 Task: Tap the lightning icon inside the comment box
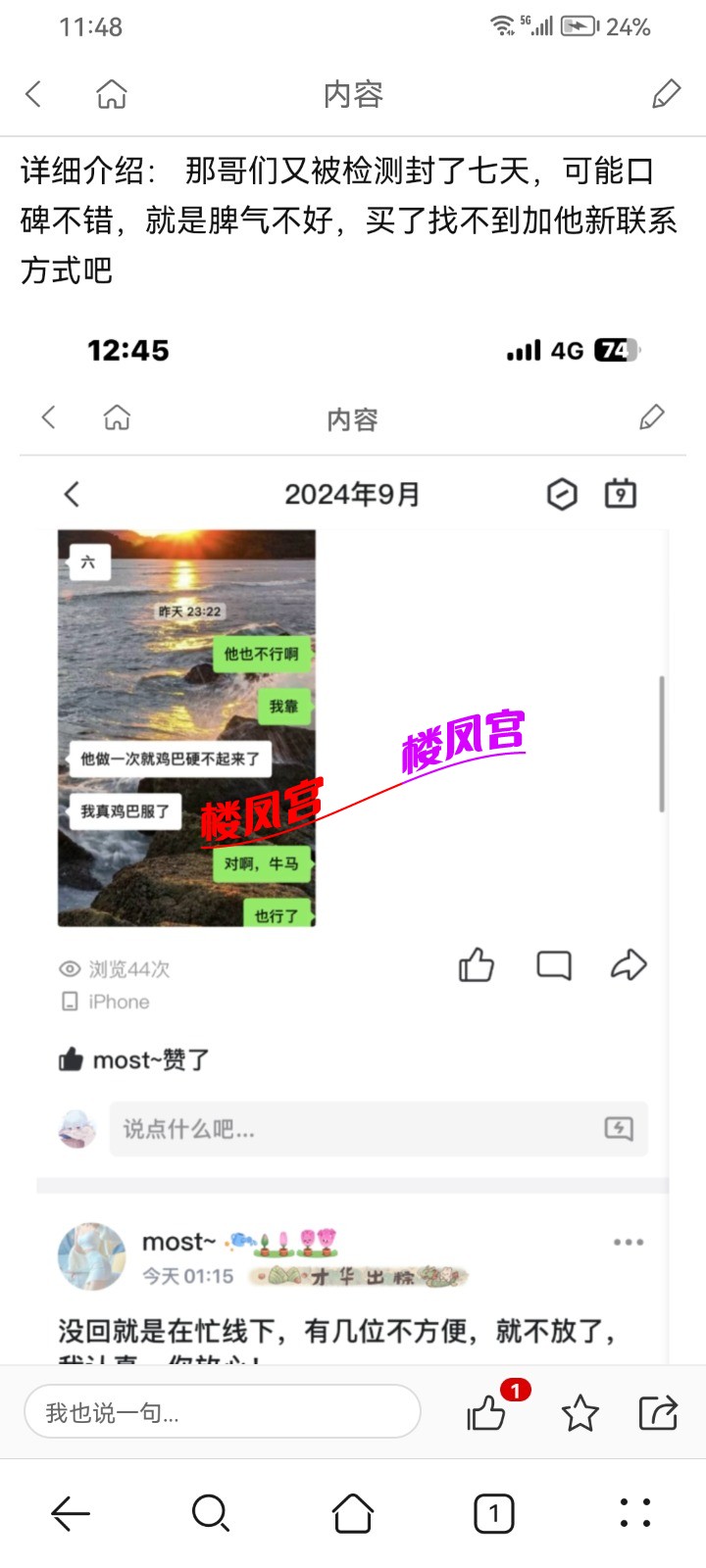[619, 1129]
